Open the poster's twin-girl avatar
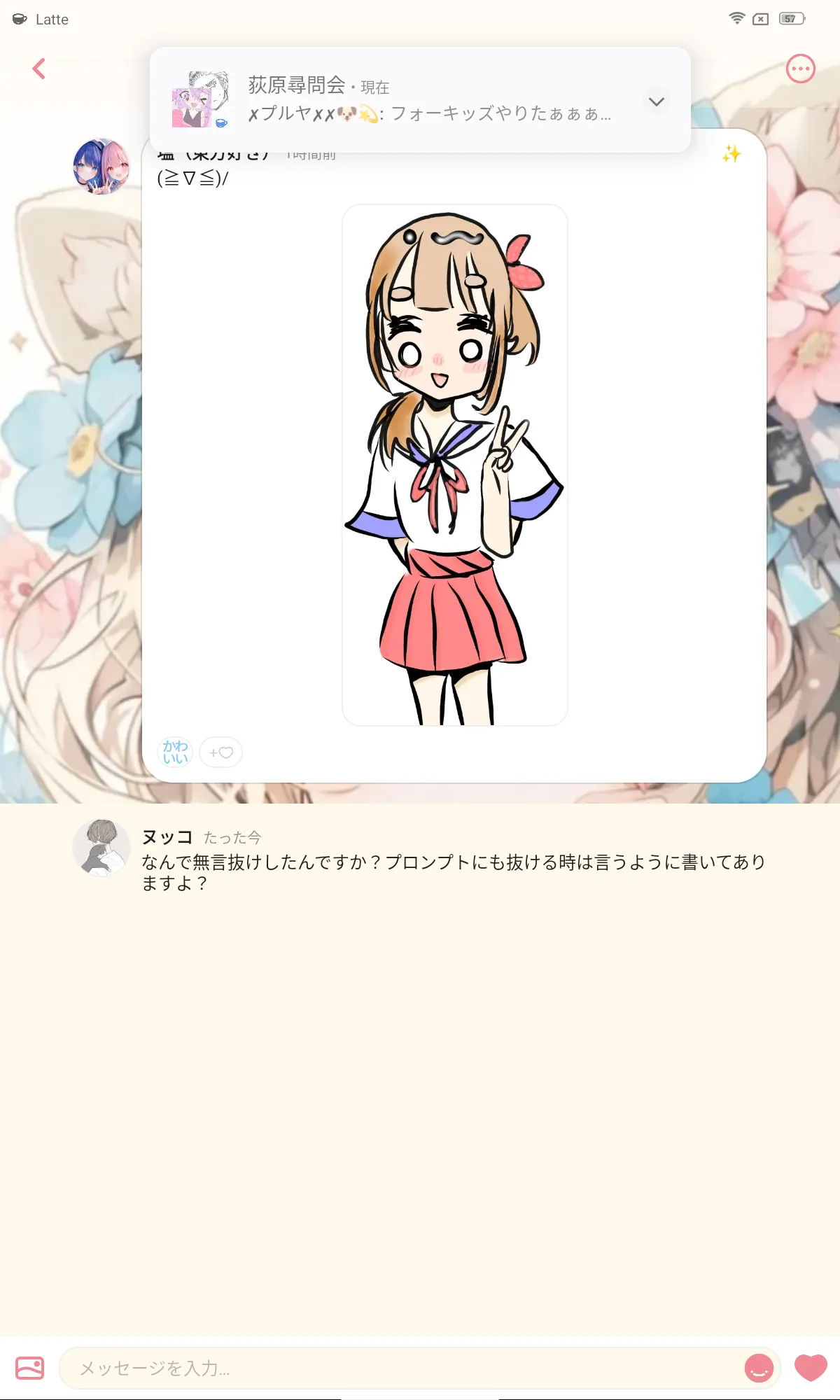 [x=101, y=167]
